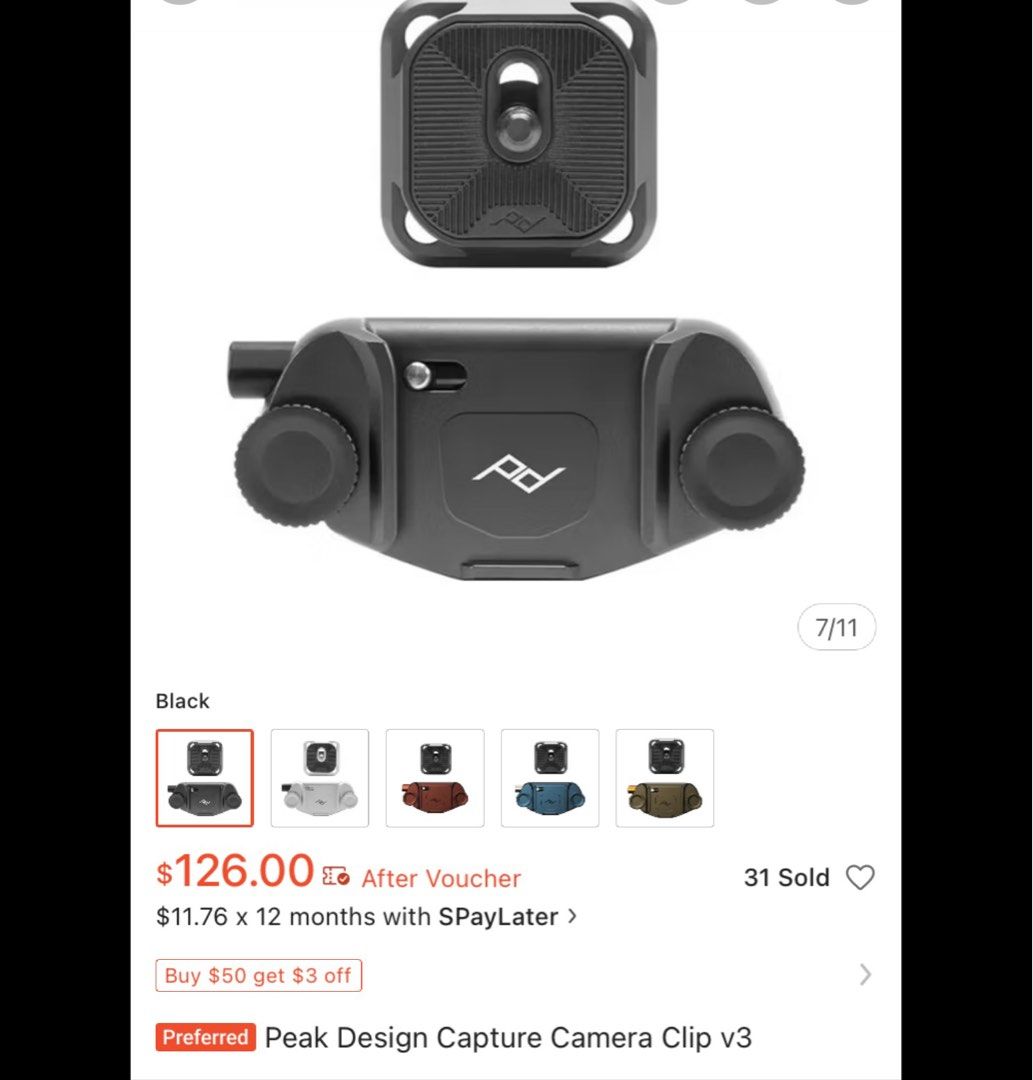Open the Buy $50 get $3 off voucher
The width and height of the screenshot is (1033, 1080).
pos(257,974)
